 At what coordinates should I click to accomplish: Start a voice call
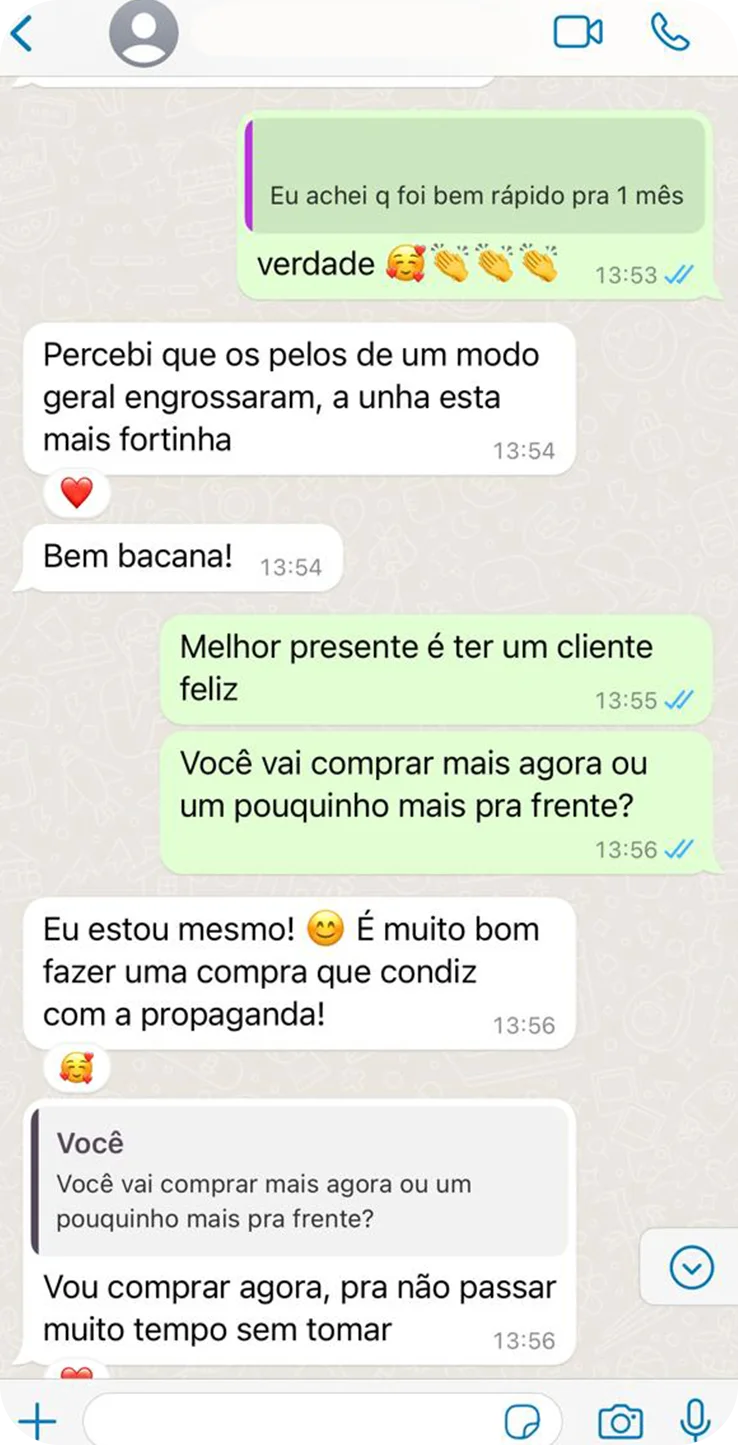pos(669,33)
